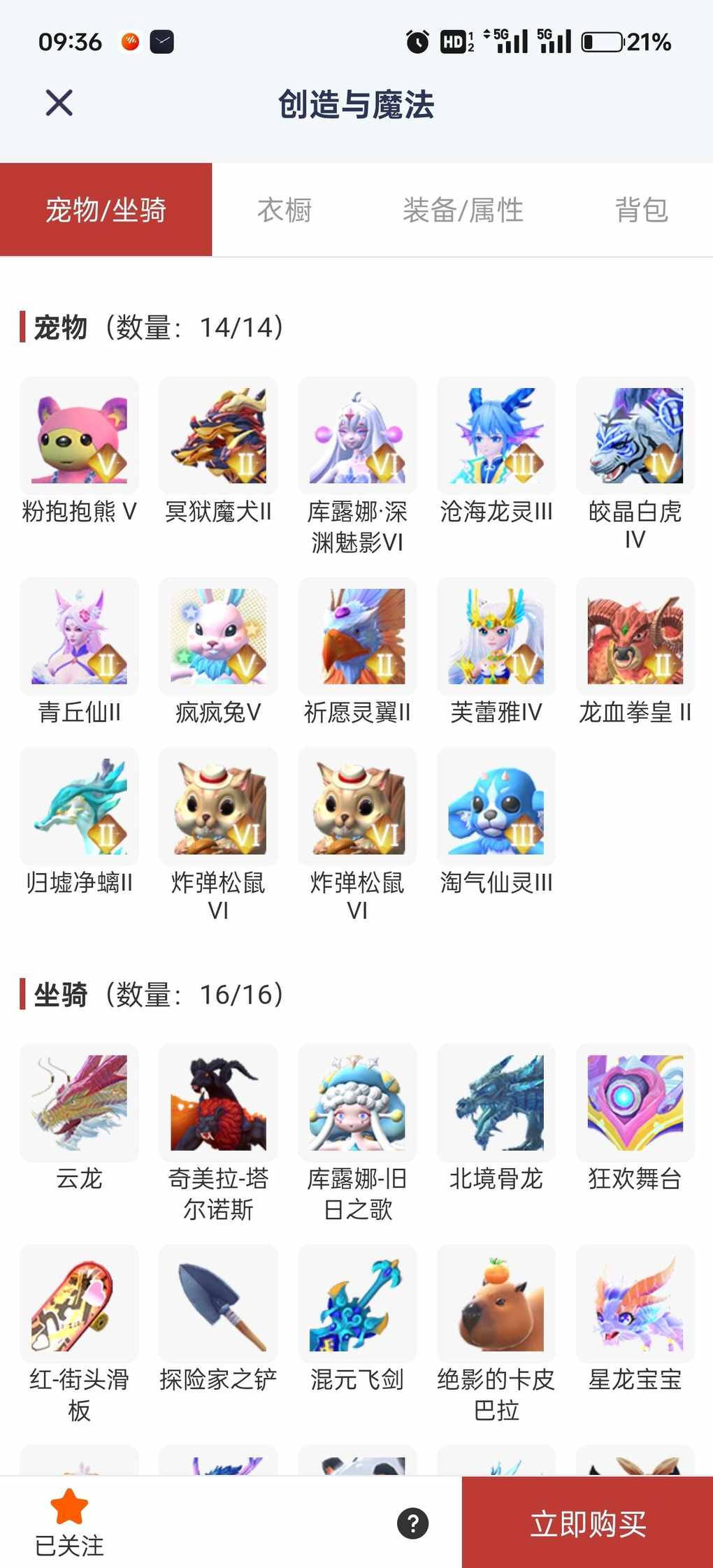This screenshot has width=713, height=1568.
Task: Open the 装备/属性 tab
Action: [x=463, y=210]
